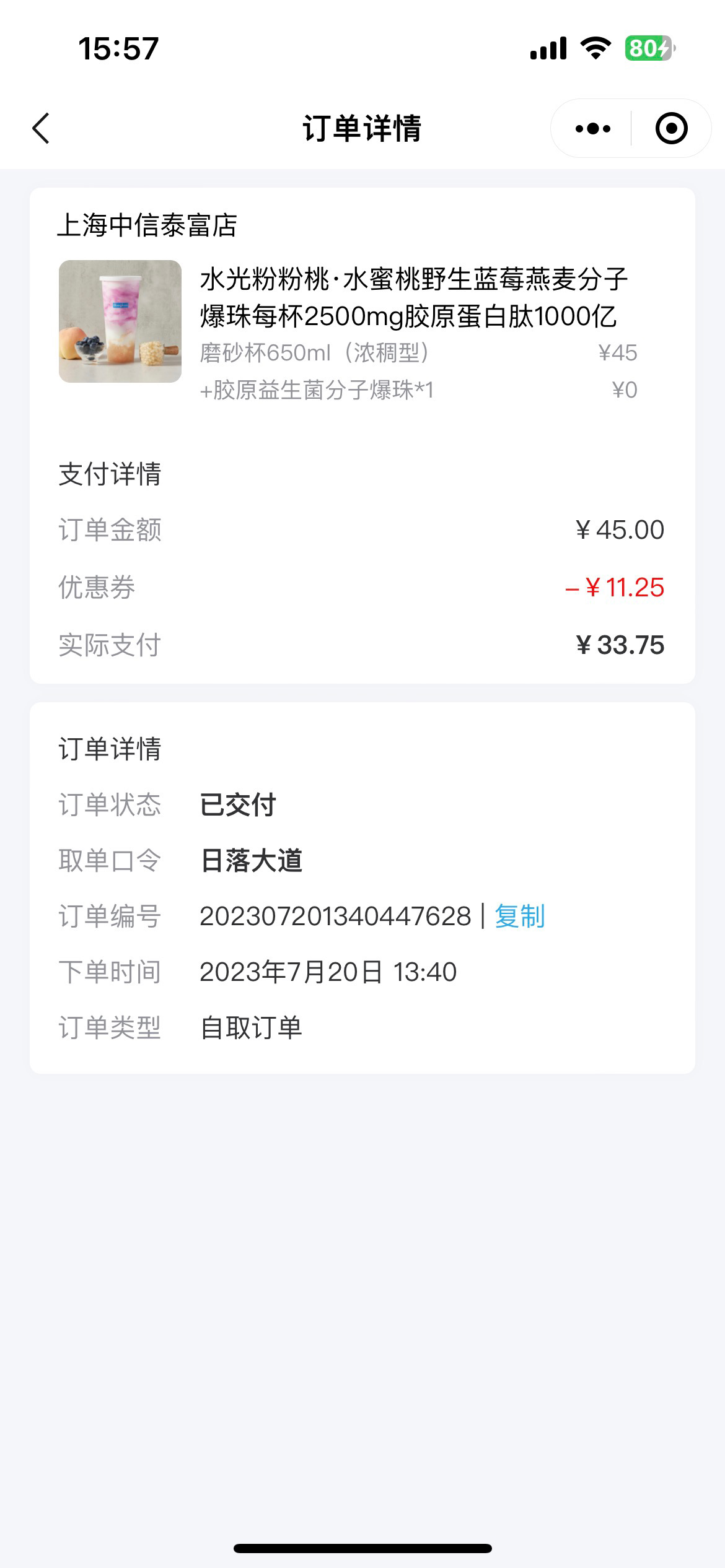Close the mini program with the circle button
Image resolution: width=725 pixels, height=1568 pixels.
point(672,129)
